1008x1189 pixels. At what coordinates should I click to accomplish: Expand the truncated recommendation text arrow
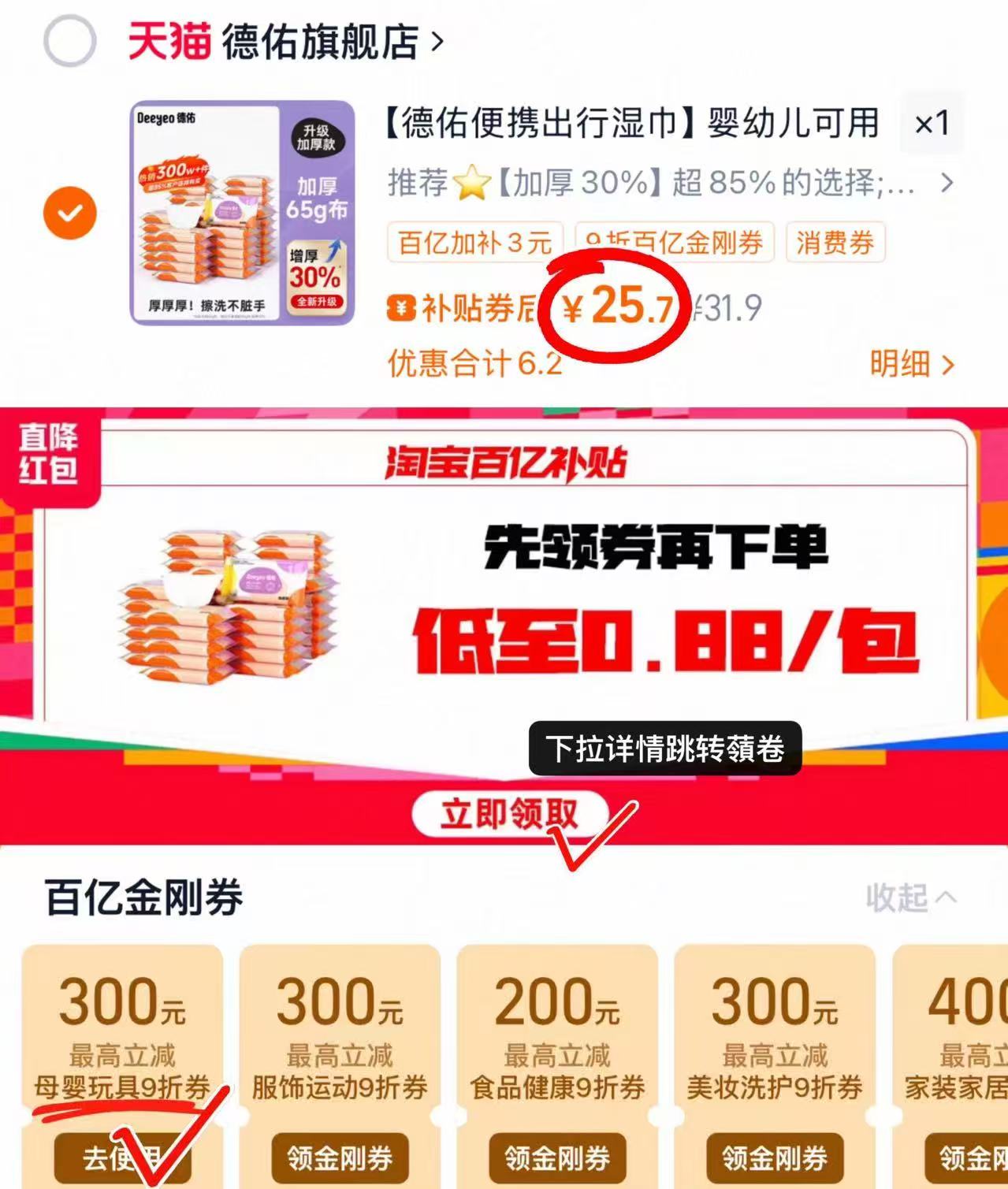(948, 183)
